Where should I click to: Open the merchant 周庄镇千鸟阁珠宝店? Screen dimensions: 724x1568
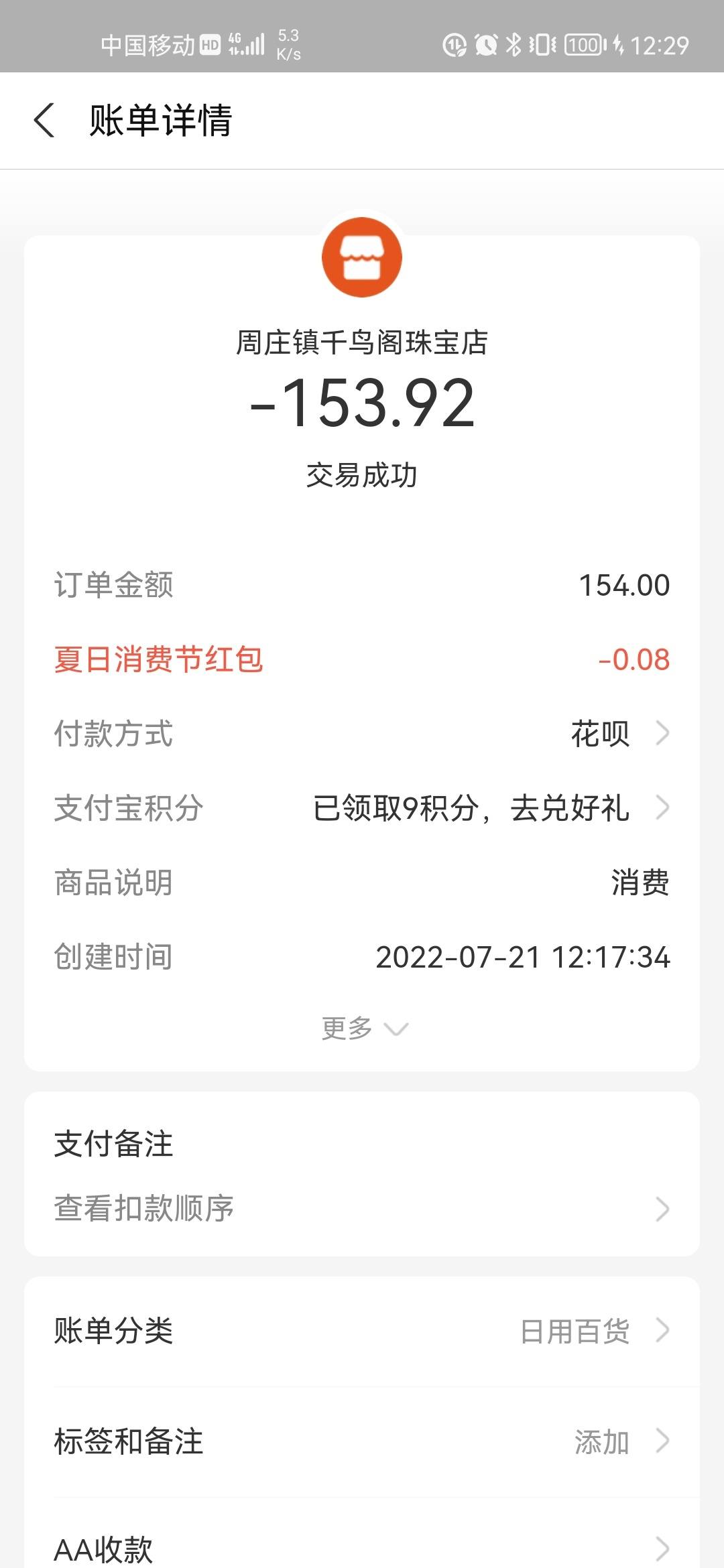[362, 342]
